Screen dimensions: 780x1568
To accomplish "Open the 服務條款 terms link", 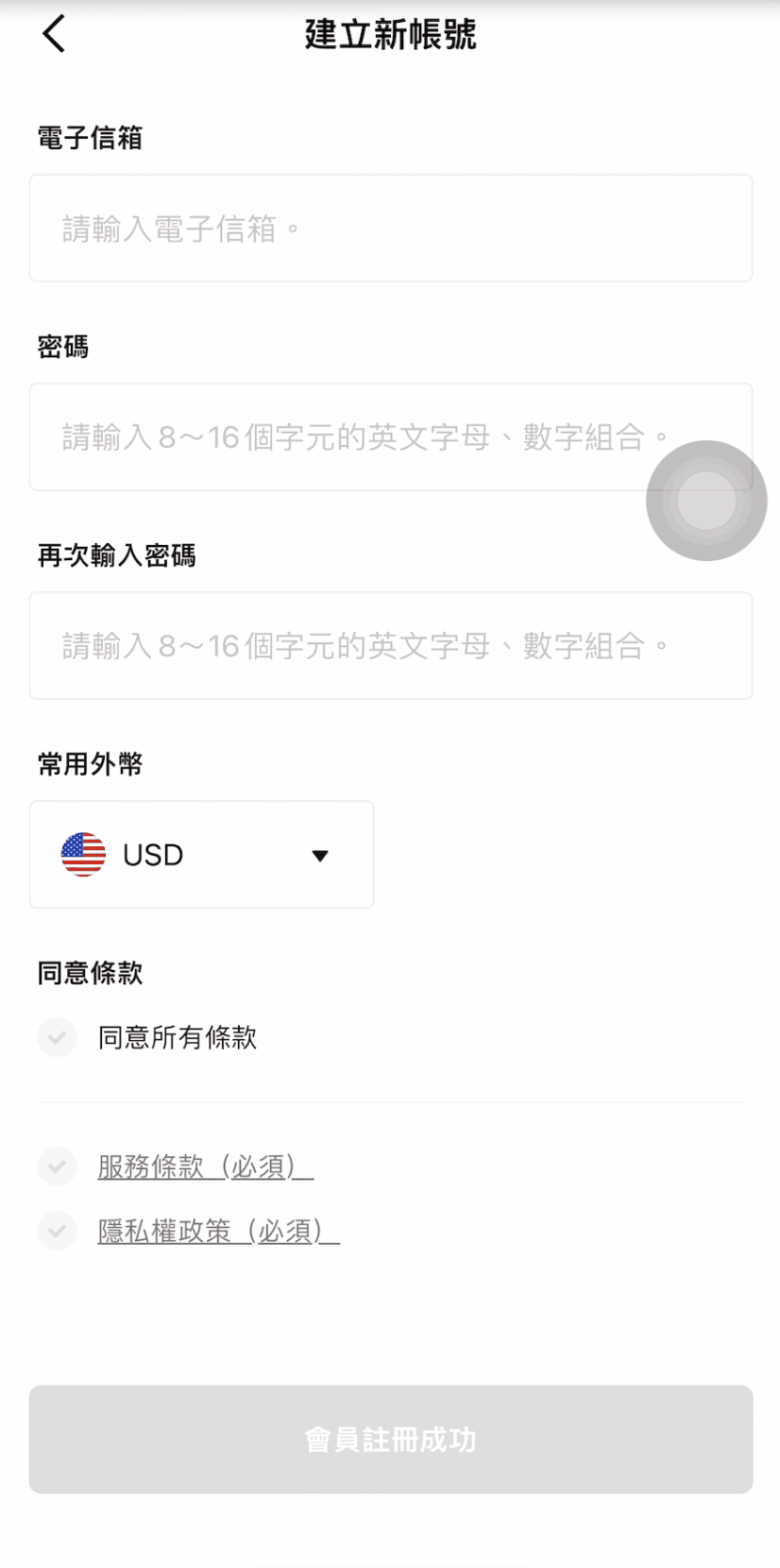I will pos(205,1167).
